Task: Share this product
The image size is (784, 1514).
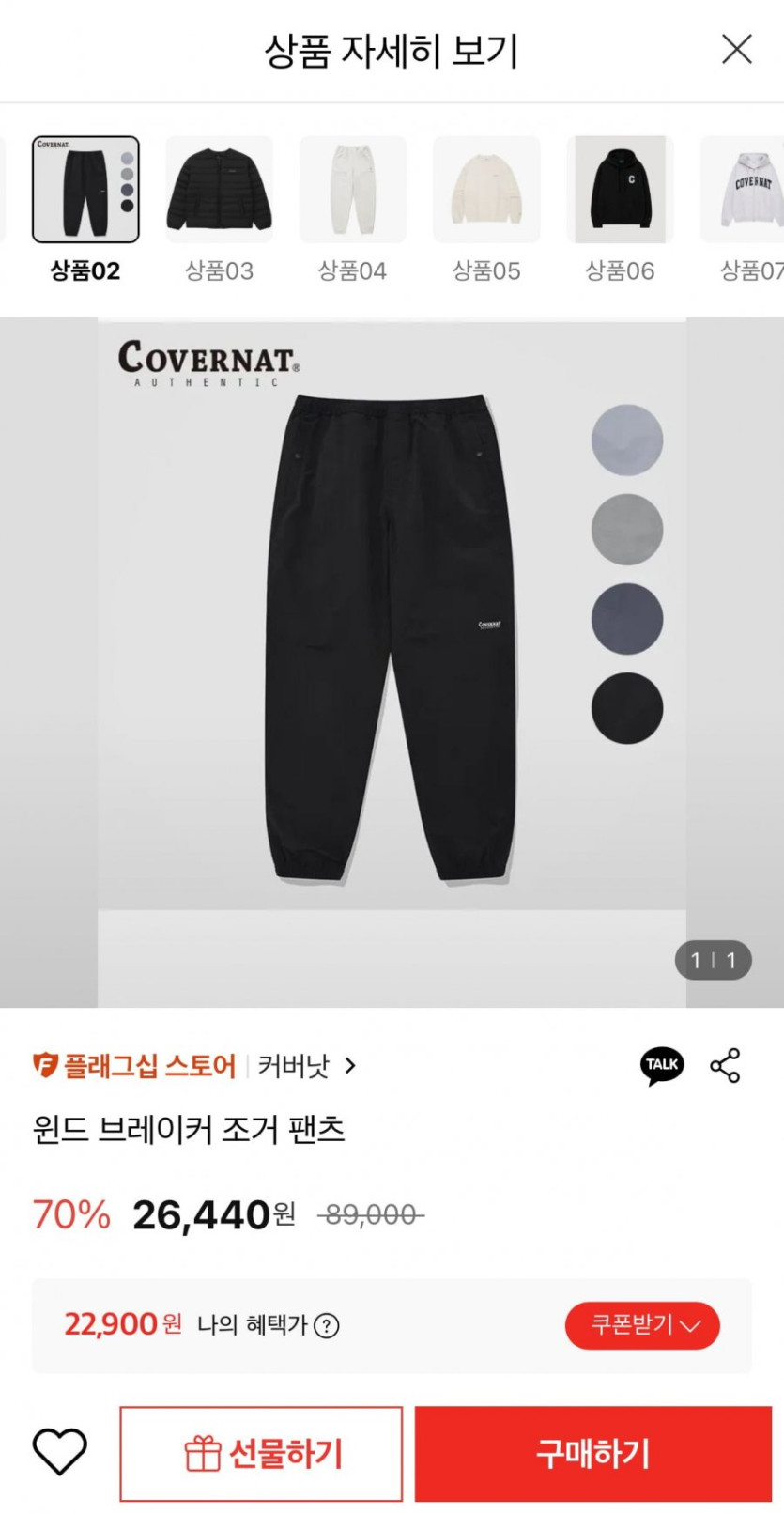Action: [x=725, y=1065]
